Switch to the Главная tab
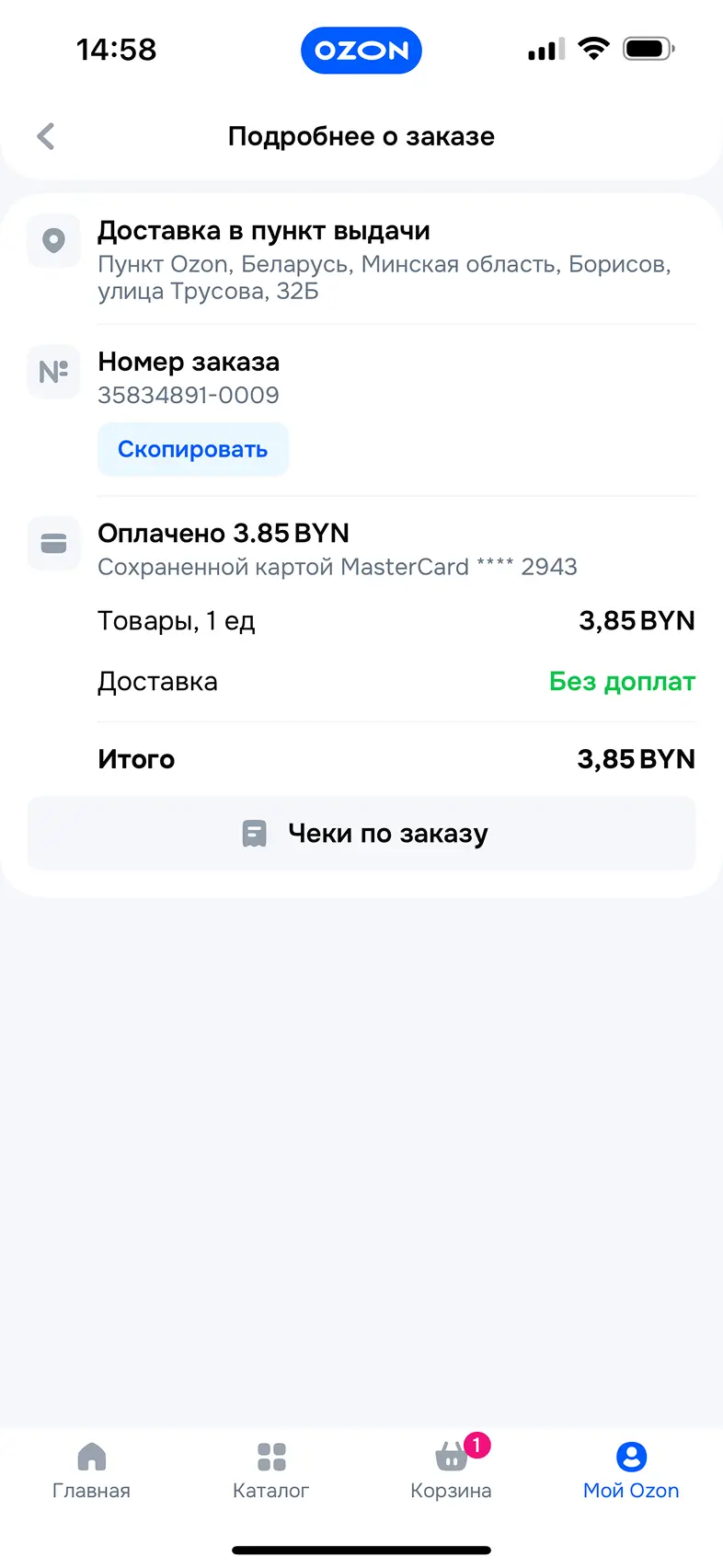The image size is (723, 1568). pos(91,1470)
